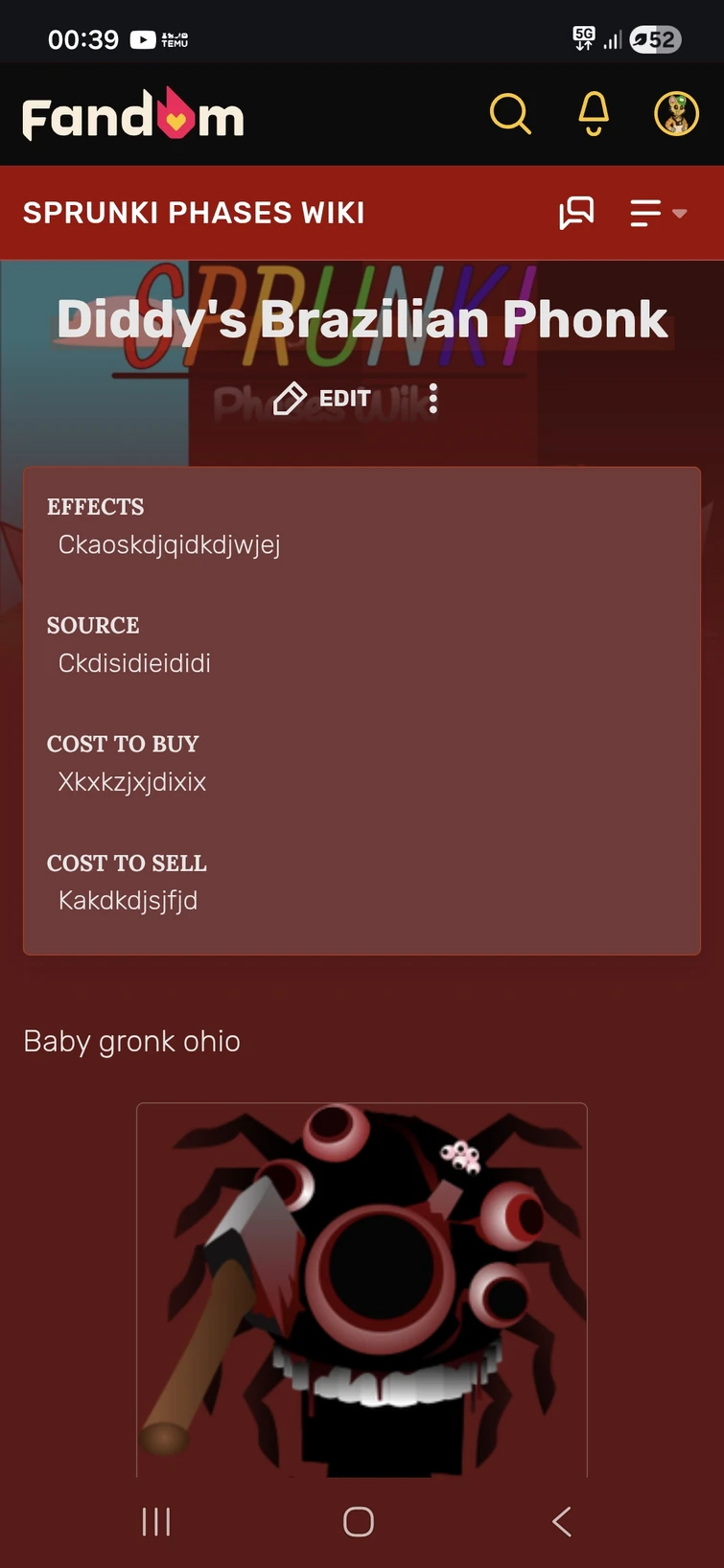Open your Fandom profile avatar
The width and height of the screenshot is (724, 1568).
[676, 113]
